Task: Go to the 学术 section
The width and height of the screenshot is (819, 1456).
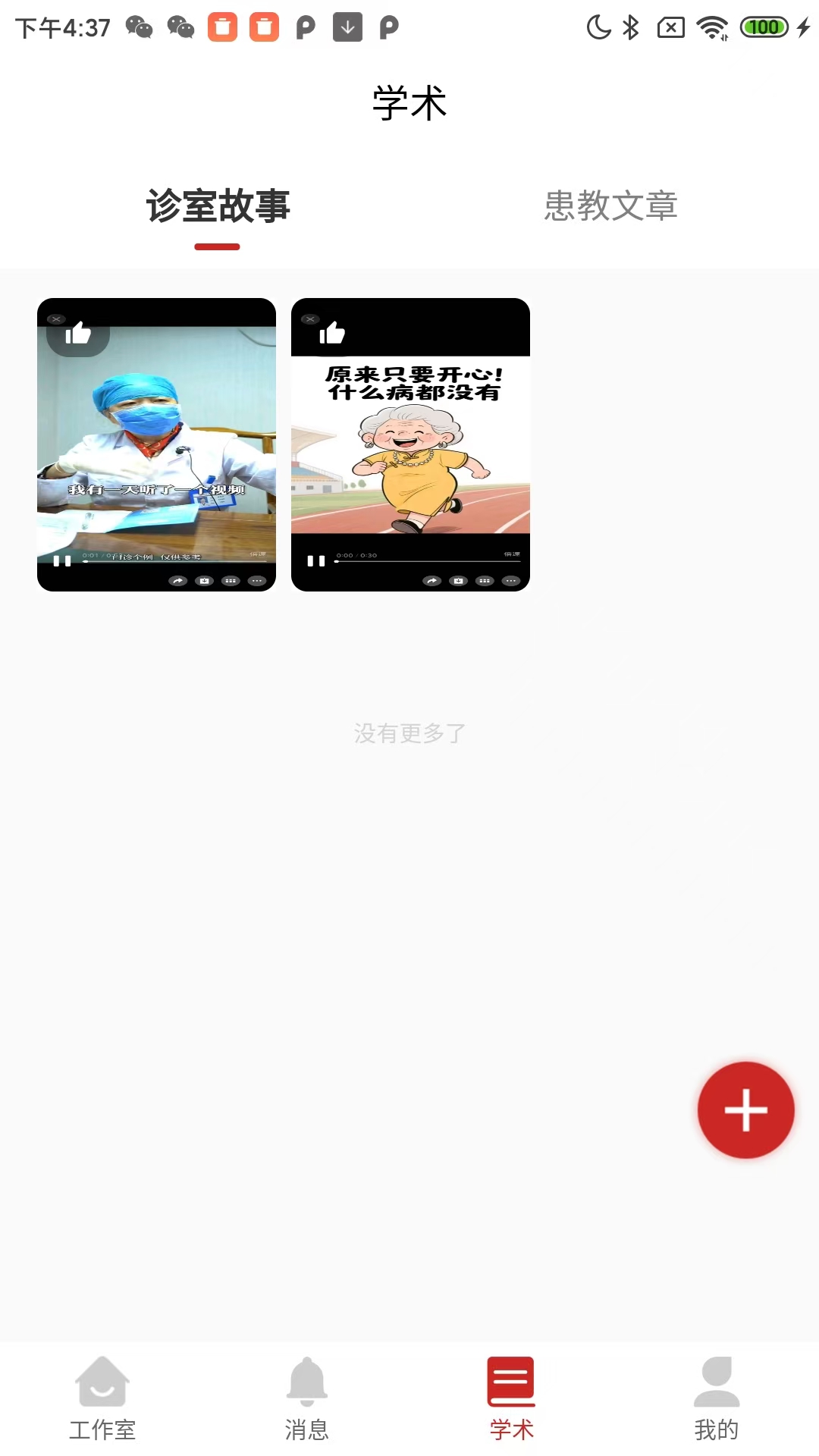Action: point(510,1399)
